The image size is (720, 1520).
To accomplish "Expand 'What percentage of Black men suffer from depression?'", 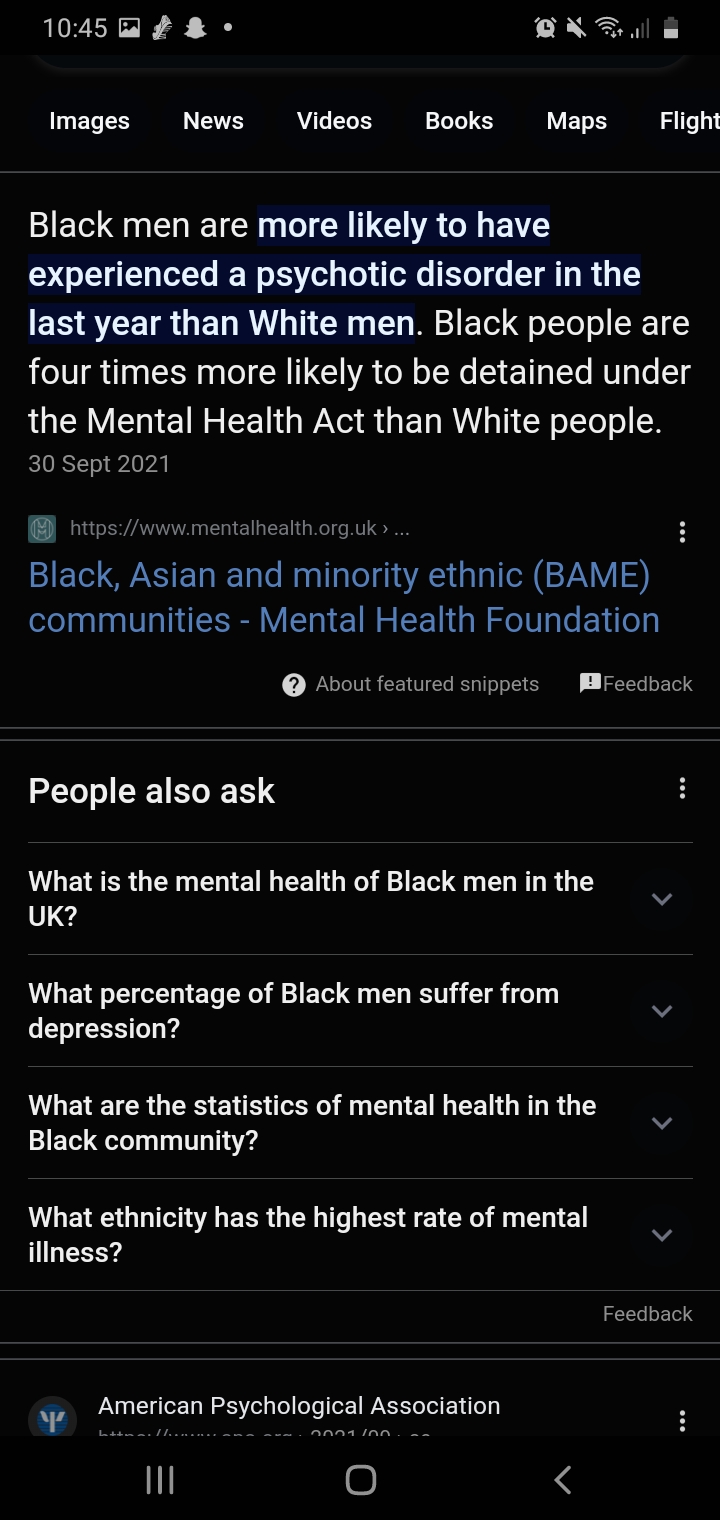I will point(360,1011).
